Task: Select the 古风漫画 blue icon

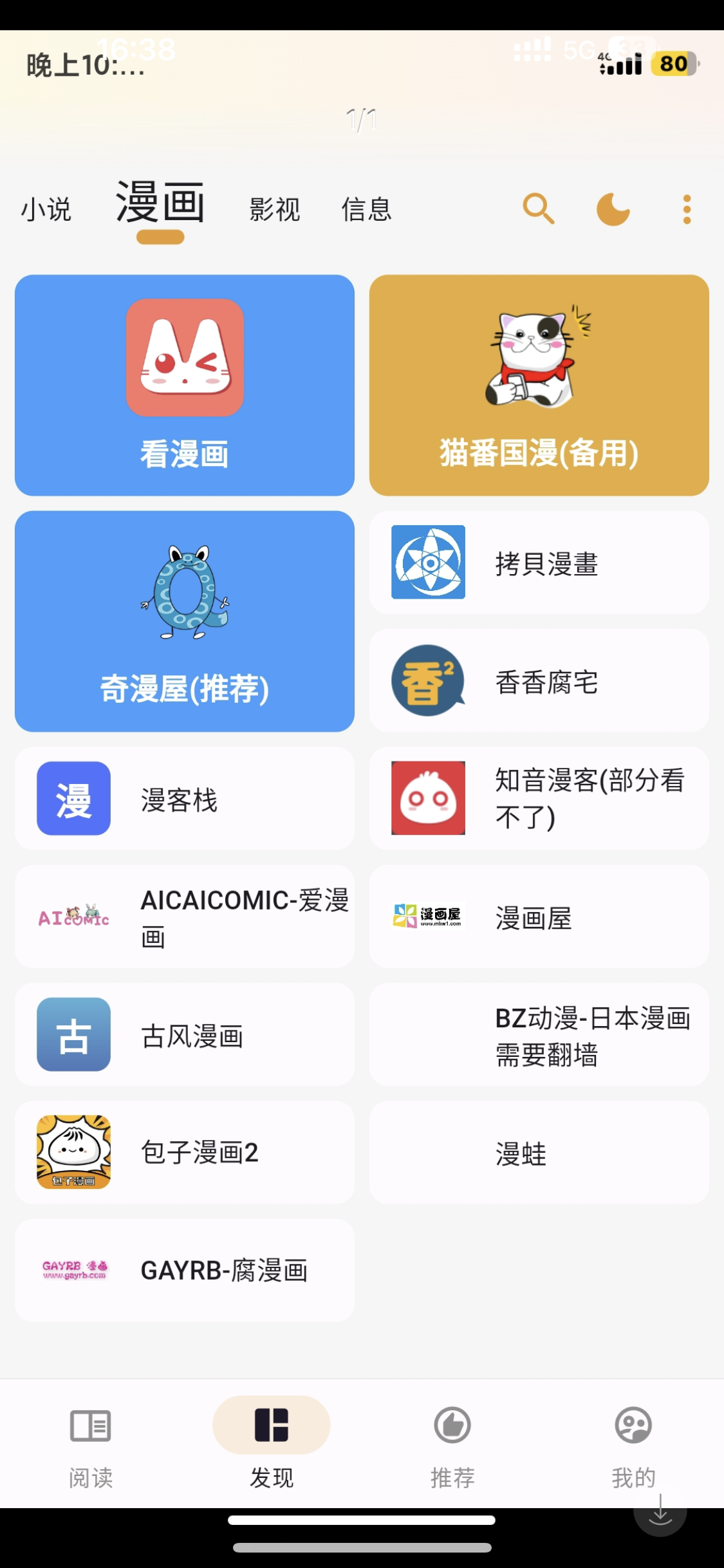Action: 73,1034
